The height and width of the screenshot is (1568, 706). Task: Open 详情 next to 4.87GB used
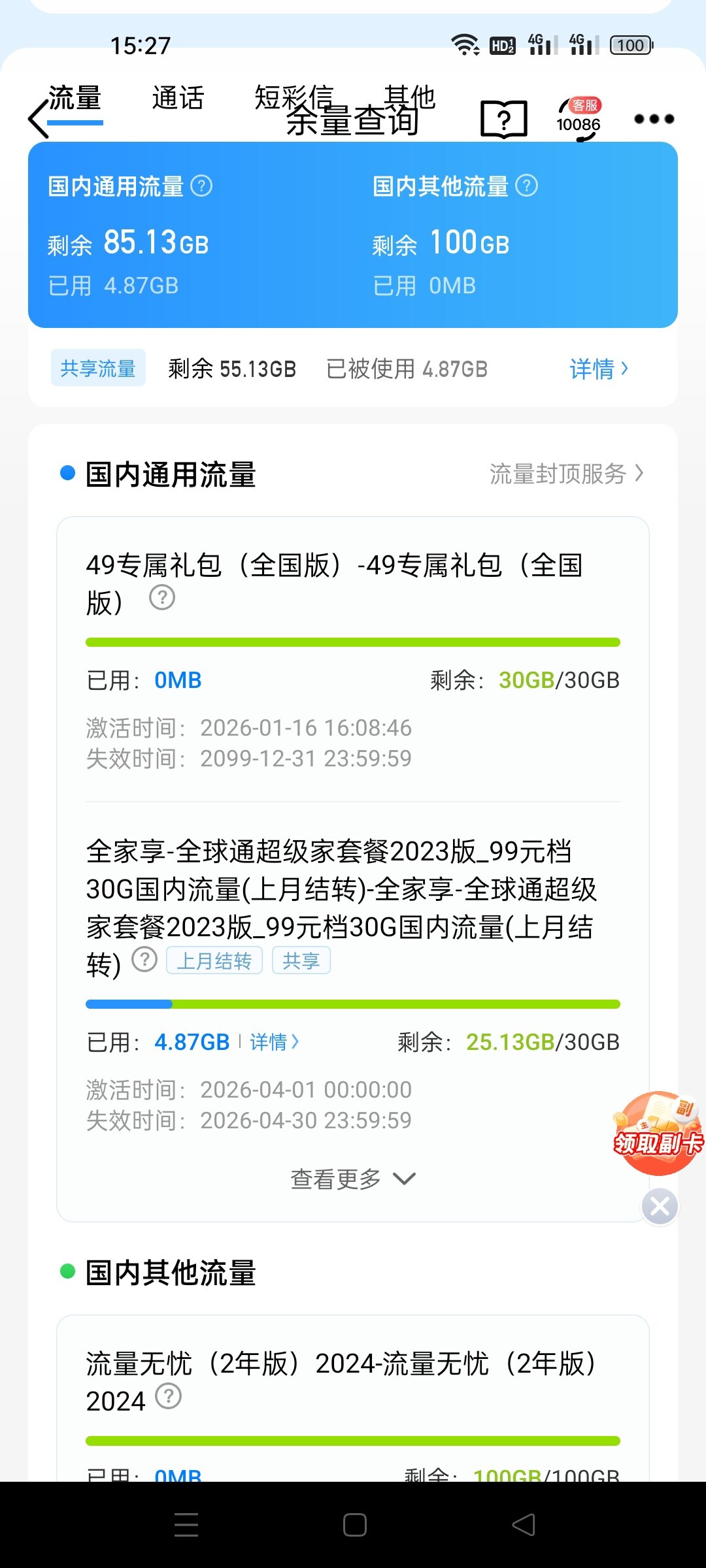[x=275, y=1041]
